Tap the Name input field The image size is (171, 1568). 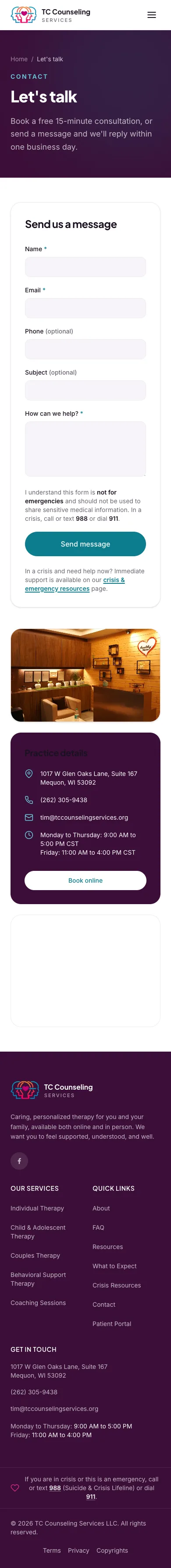(x=85, y=267)
